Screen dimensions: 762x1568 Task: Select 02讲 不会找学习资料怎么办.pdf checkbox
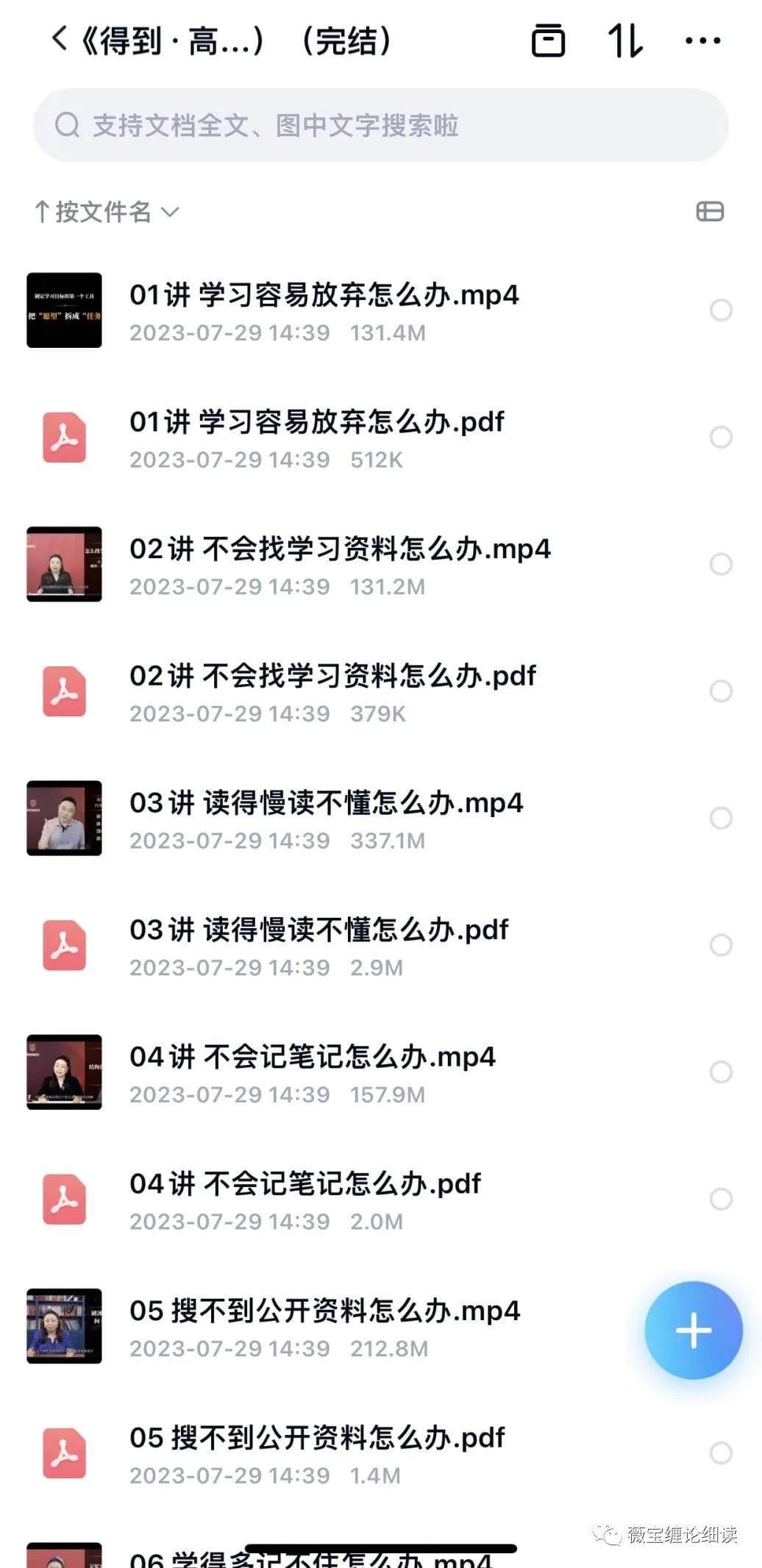click(721, 691)
